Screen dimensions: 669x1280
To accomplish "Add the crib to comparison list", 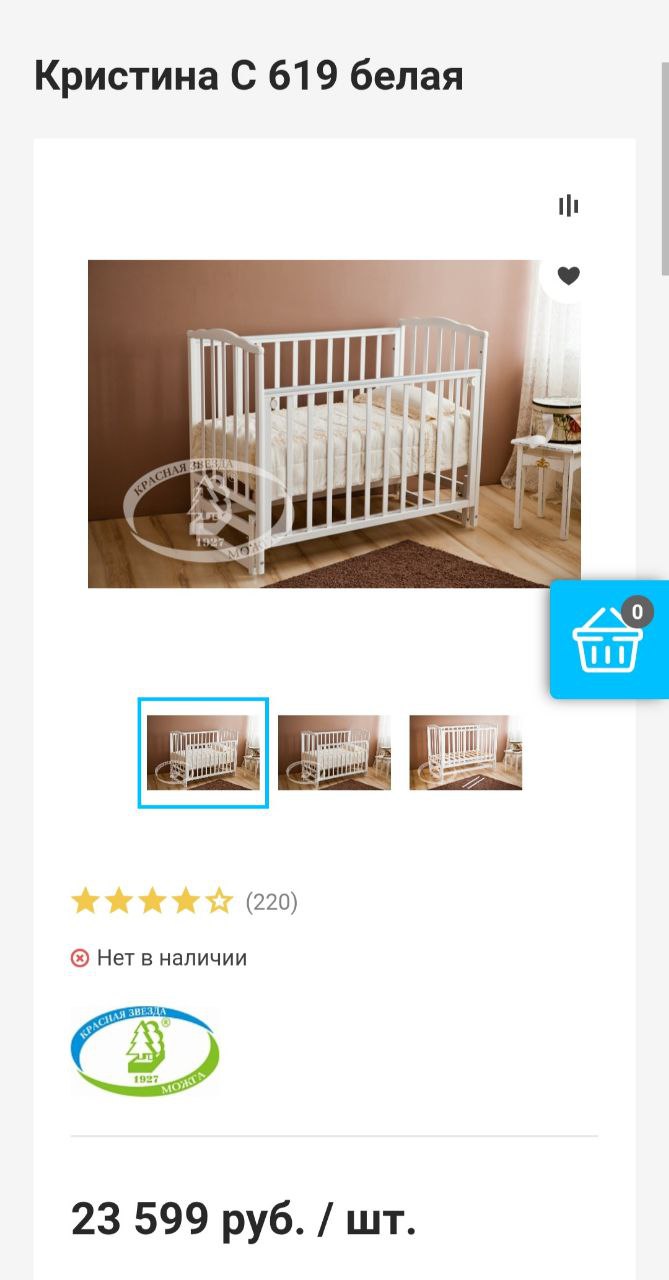I will tap(568, 206).
